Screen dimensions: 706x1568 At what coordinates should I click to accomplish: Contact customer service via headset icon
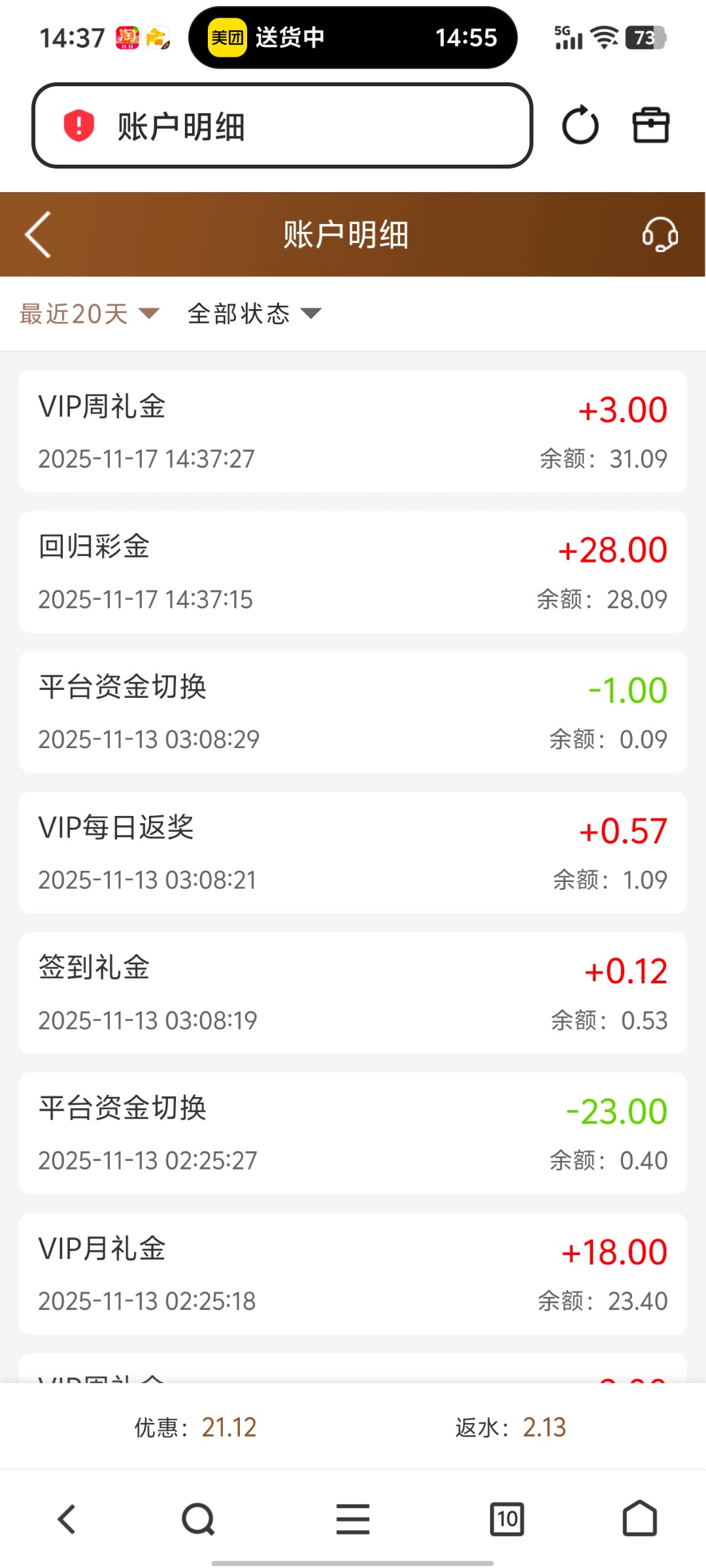660,235
